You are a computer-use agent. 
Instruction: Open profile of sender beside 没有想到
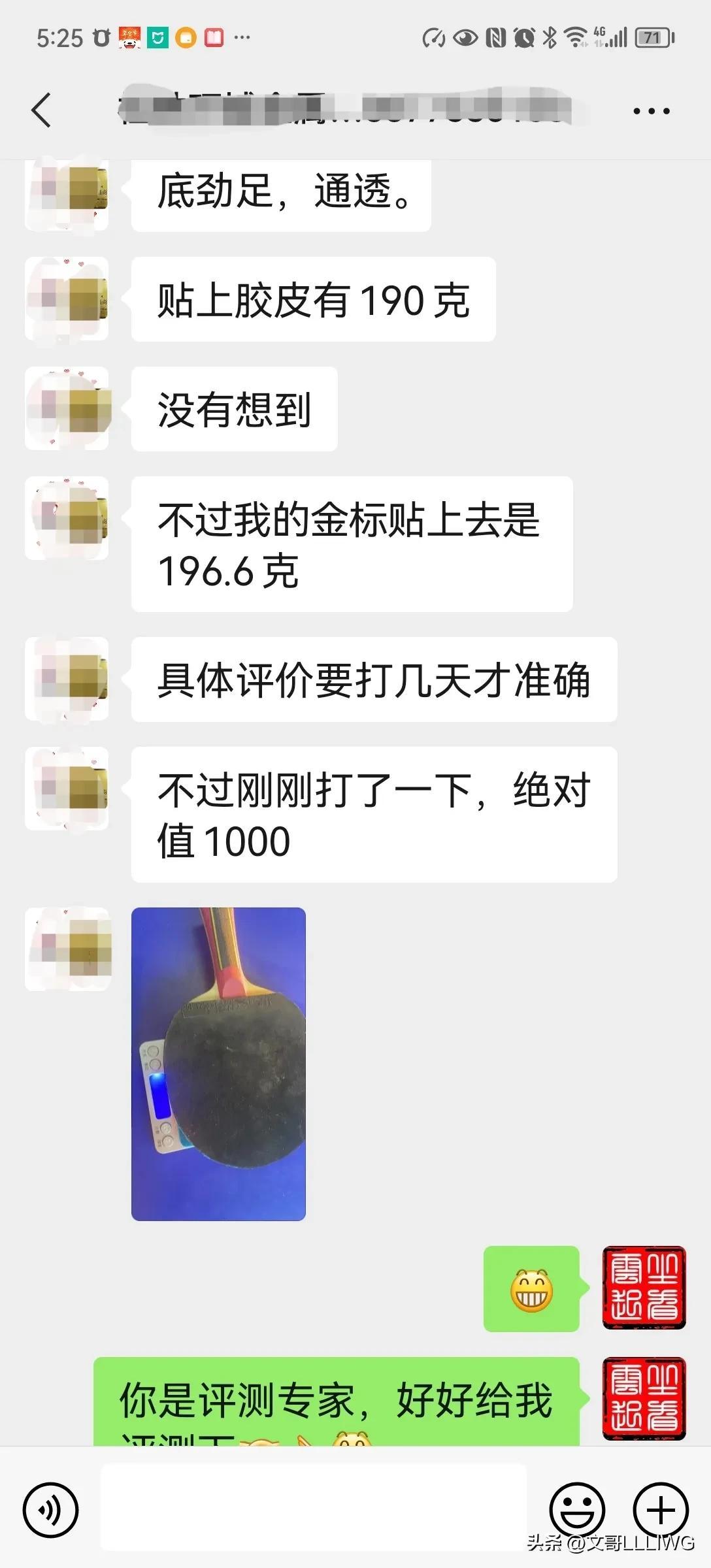click(x=67, y=409)
